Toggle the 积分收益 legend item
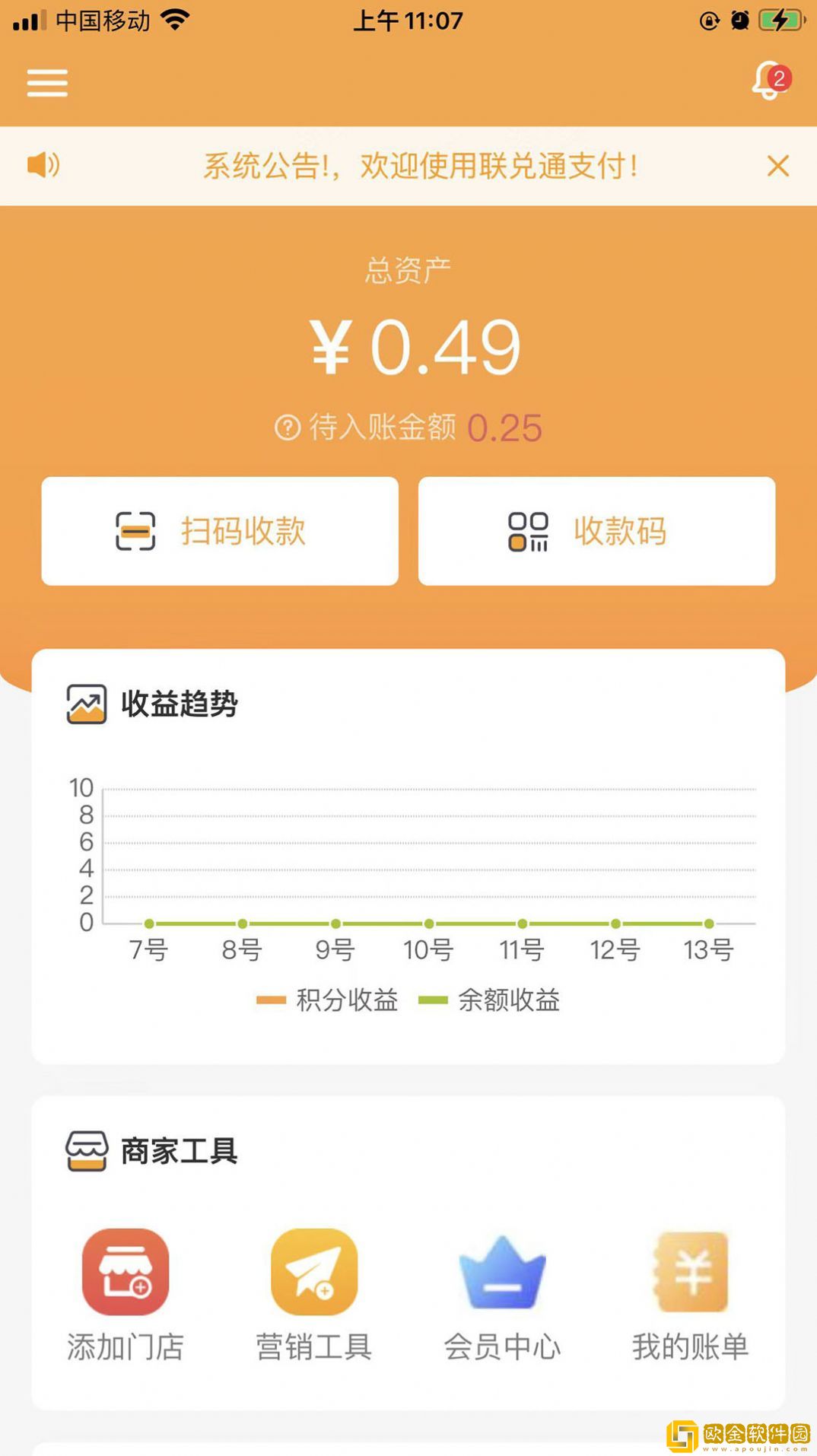 coord(329,1000)
